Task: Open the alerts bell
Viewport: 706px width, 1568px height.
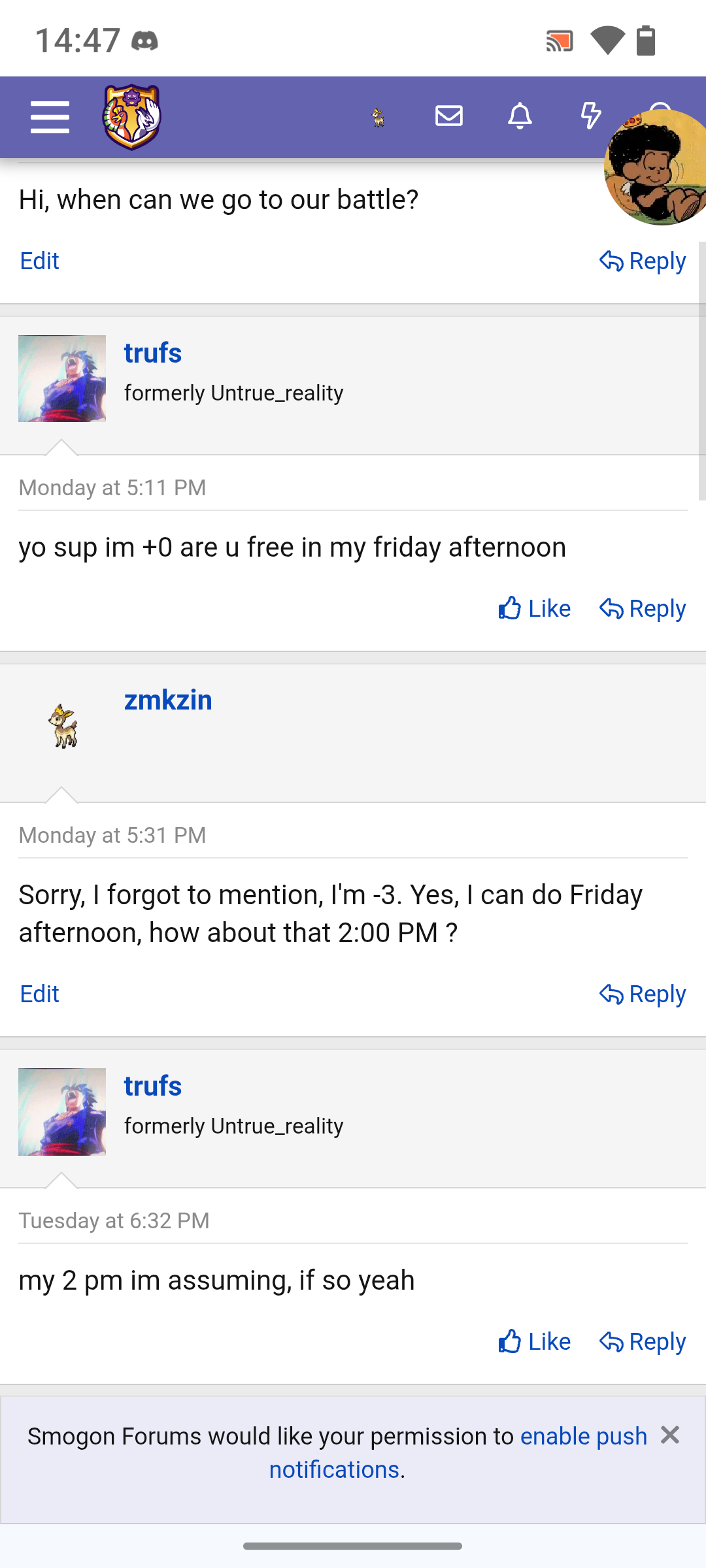Action: point(520,116)
